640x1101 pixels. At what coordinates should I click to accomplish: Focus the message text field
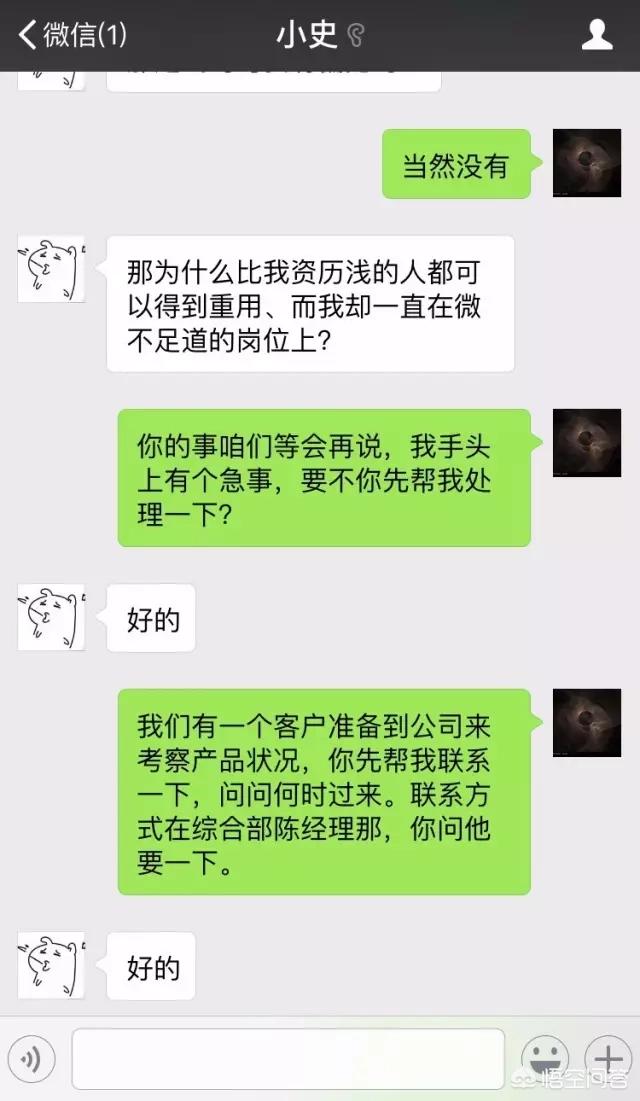(x=288, y=1059)
